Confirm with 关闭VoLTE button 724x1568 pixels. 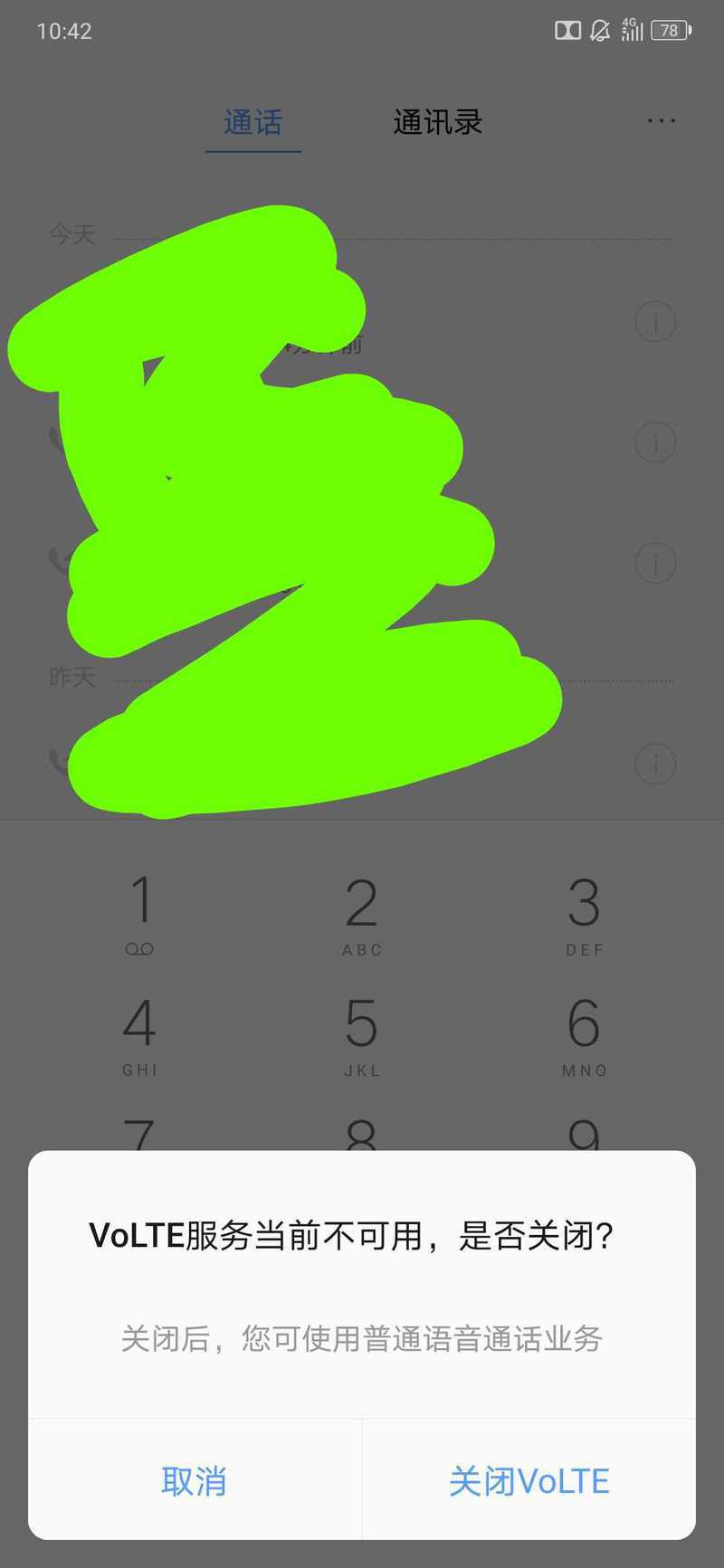[x=529, y=1480]
